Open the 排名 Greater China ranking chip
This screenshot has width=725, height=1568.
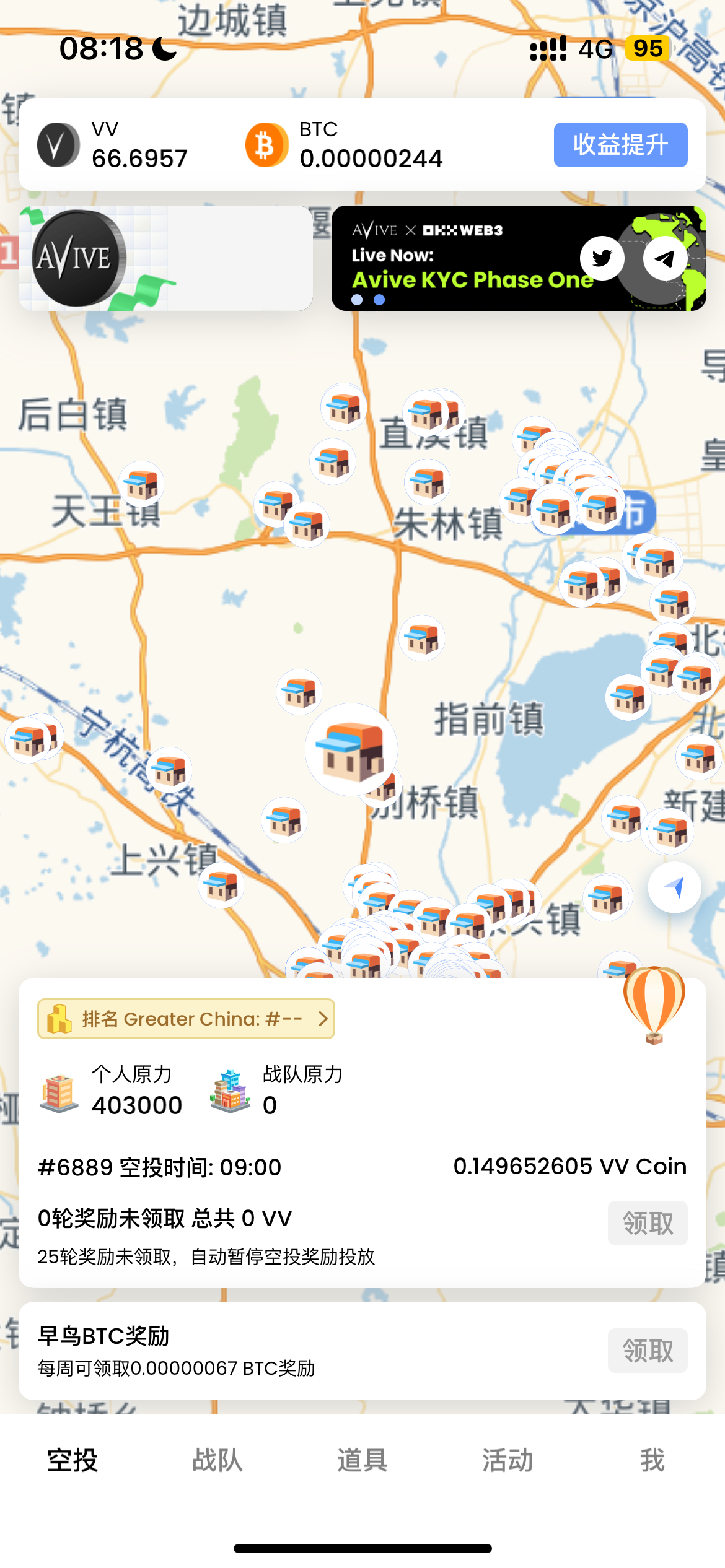pos(186,1019)
